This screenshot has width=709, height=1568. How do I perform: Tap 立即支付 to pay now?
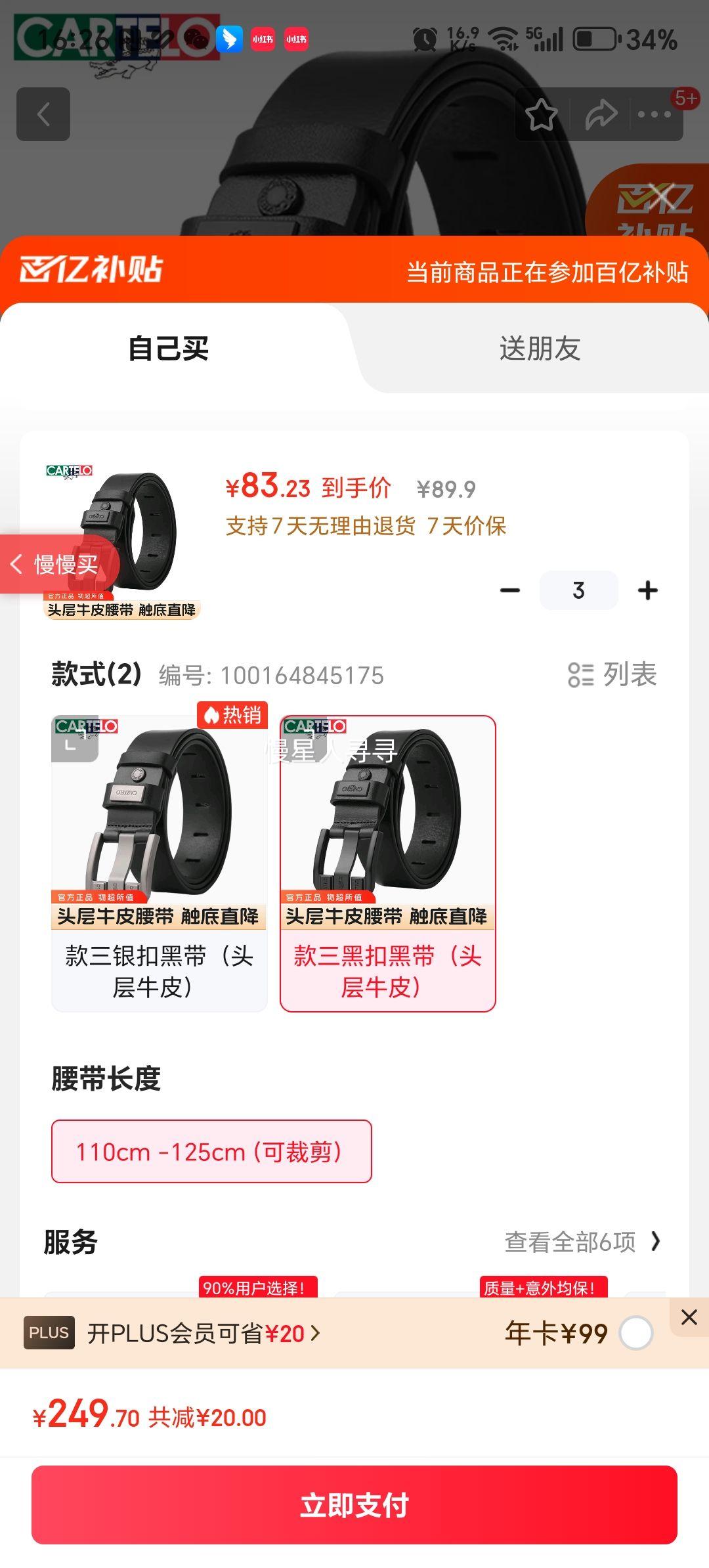point(354,1506)
